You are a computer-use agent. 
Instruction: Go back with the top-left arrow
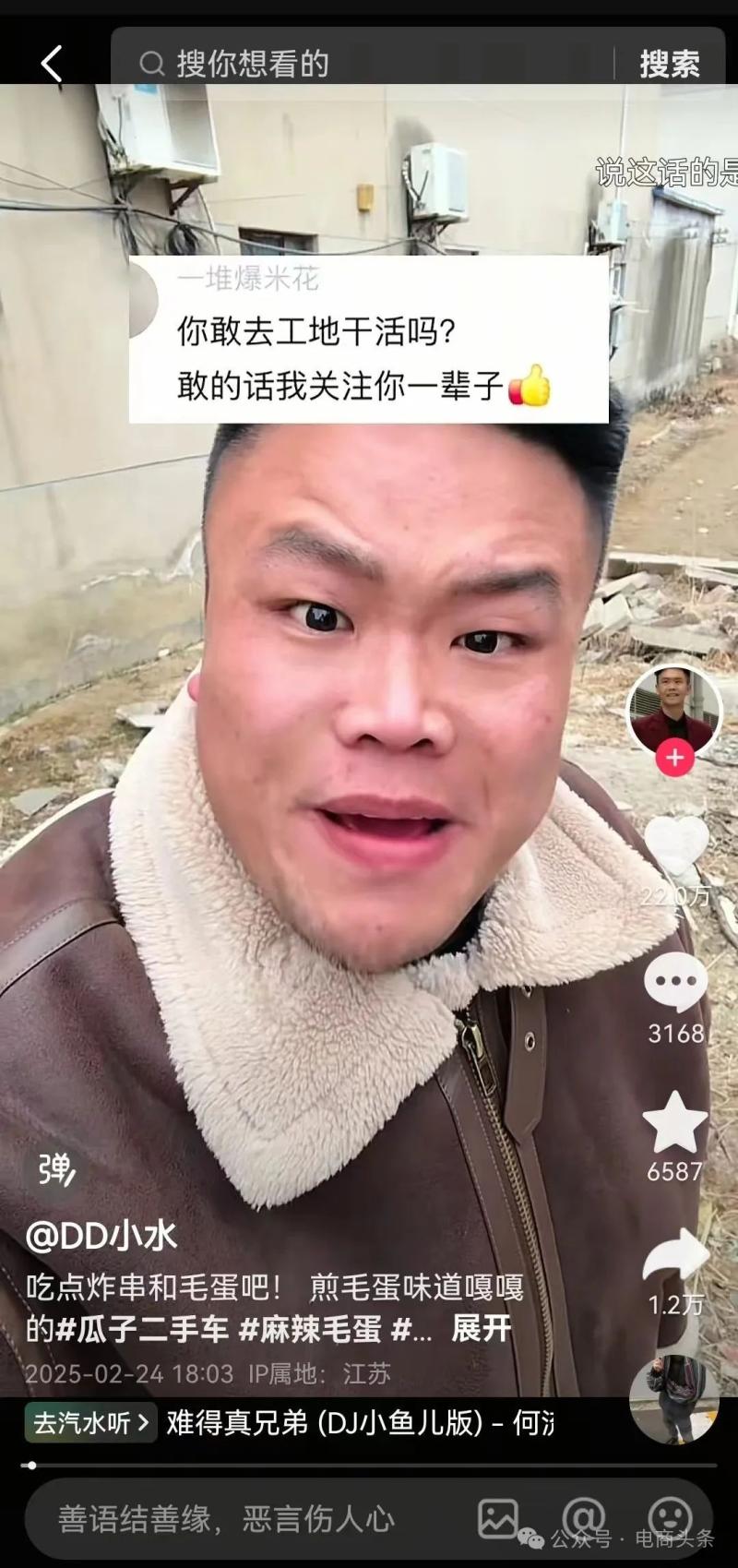52,64
